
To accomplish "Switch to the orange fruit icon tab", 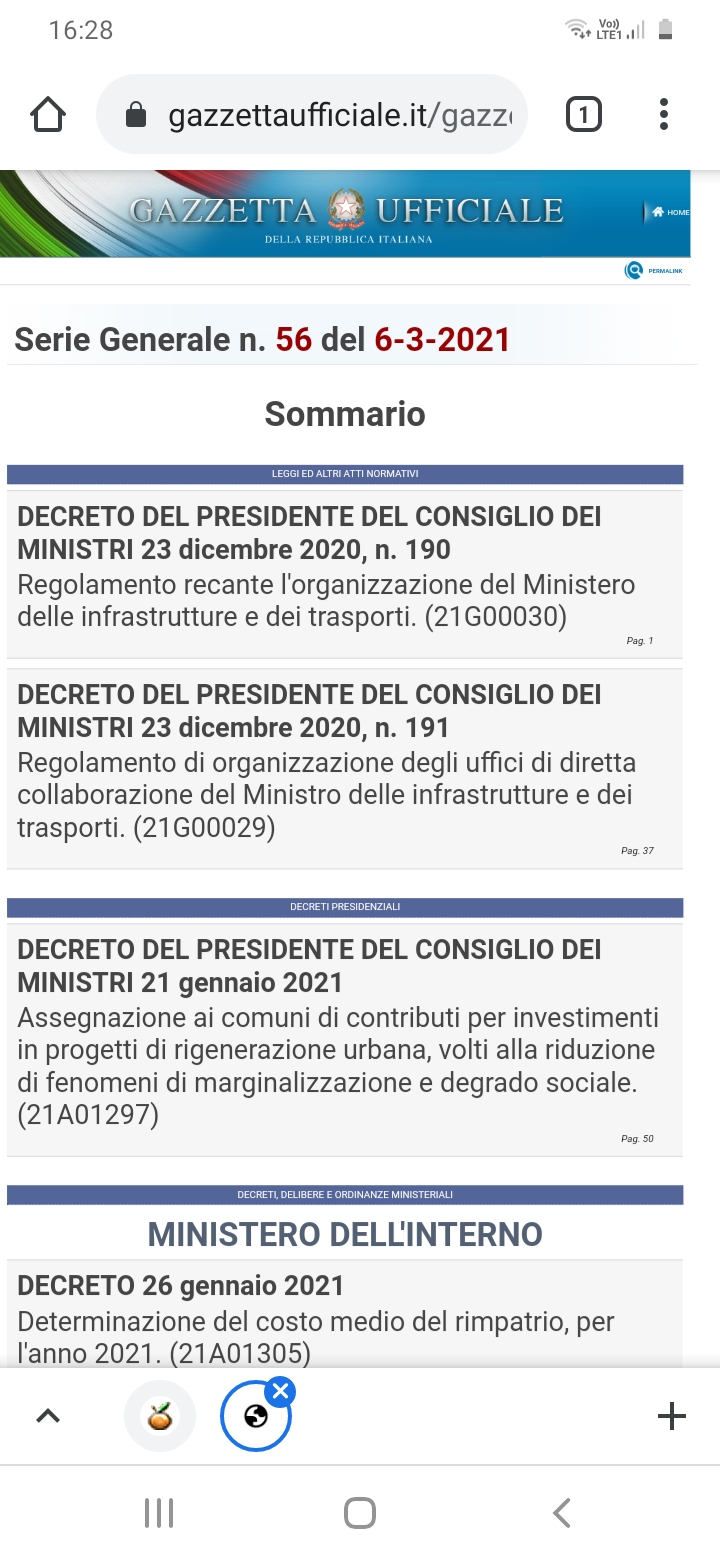I will [160, 1416].
